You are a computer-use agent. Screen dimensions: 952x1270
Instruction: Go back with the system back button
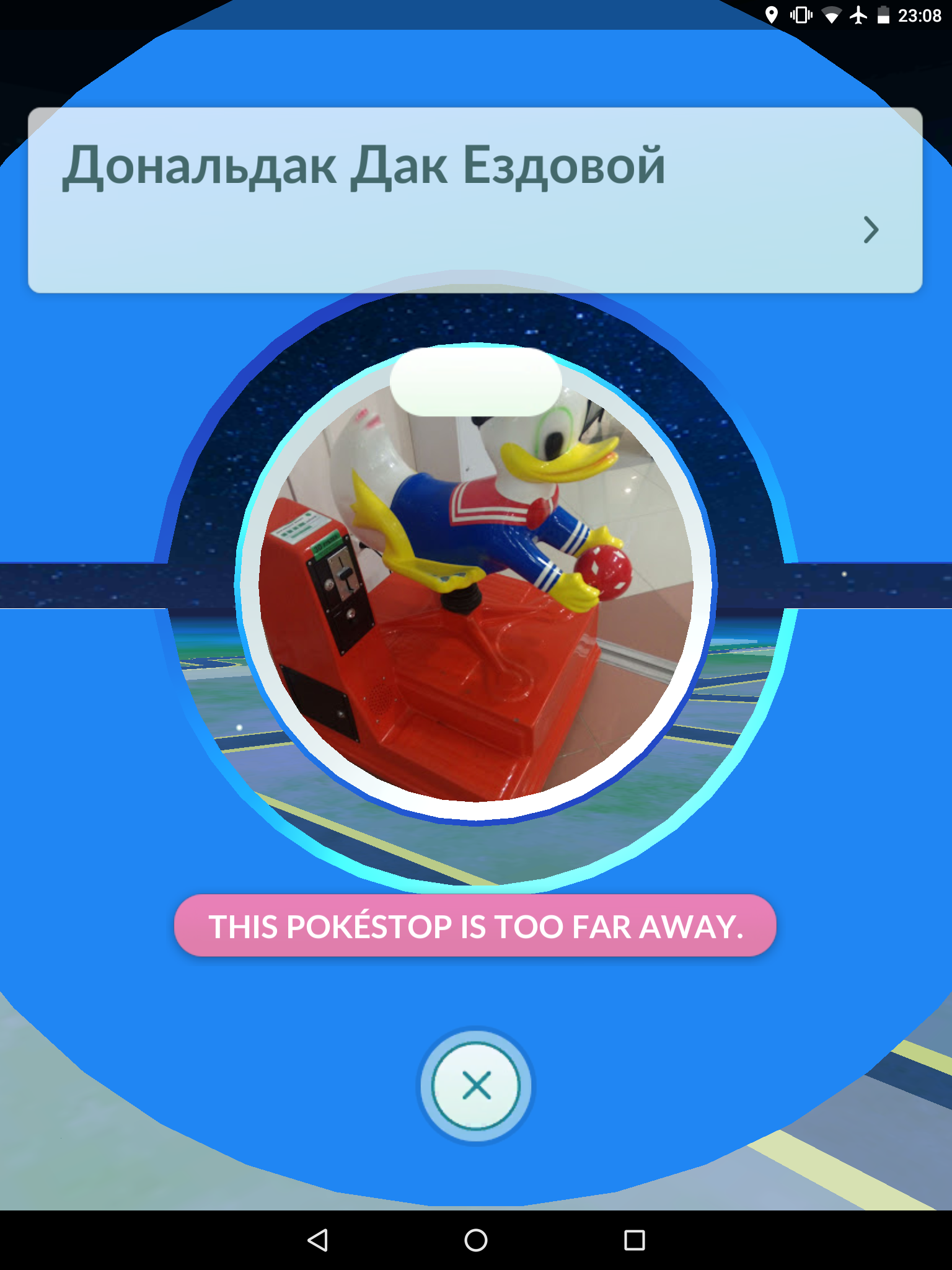tap(318, 1240)
